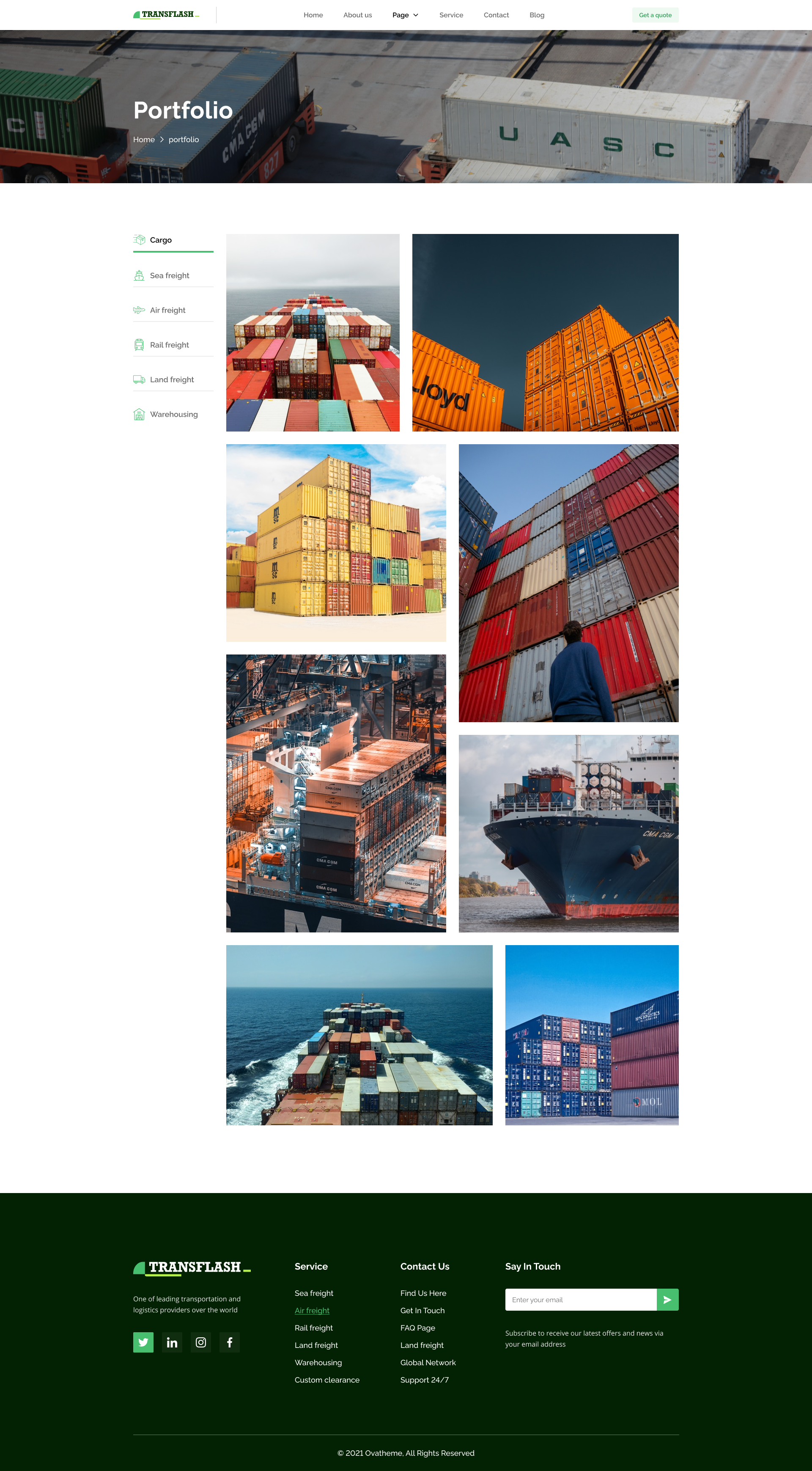Tap the Home breadcrumb link
Image resolution: width=812 pixels, height=1471 pixels.
(144, 139)
